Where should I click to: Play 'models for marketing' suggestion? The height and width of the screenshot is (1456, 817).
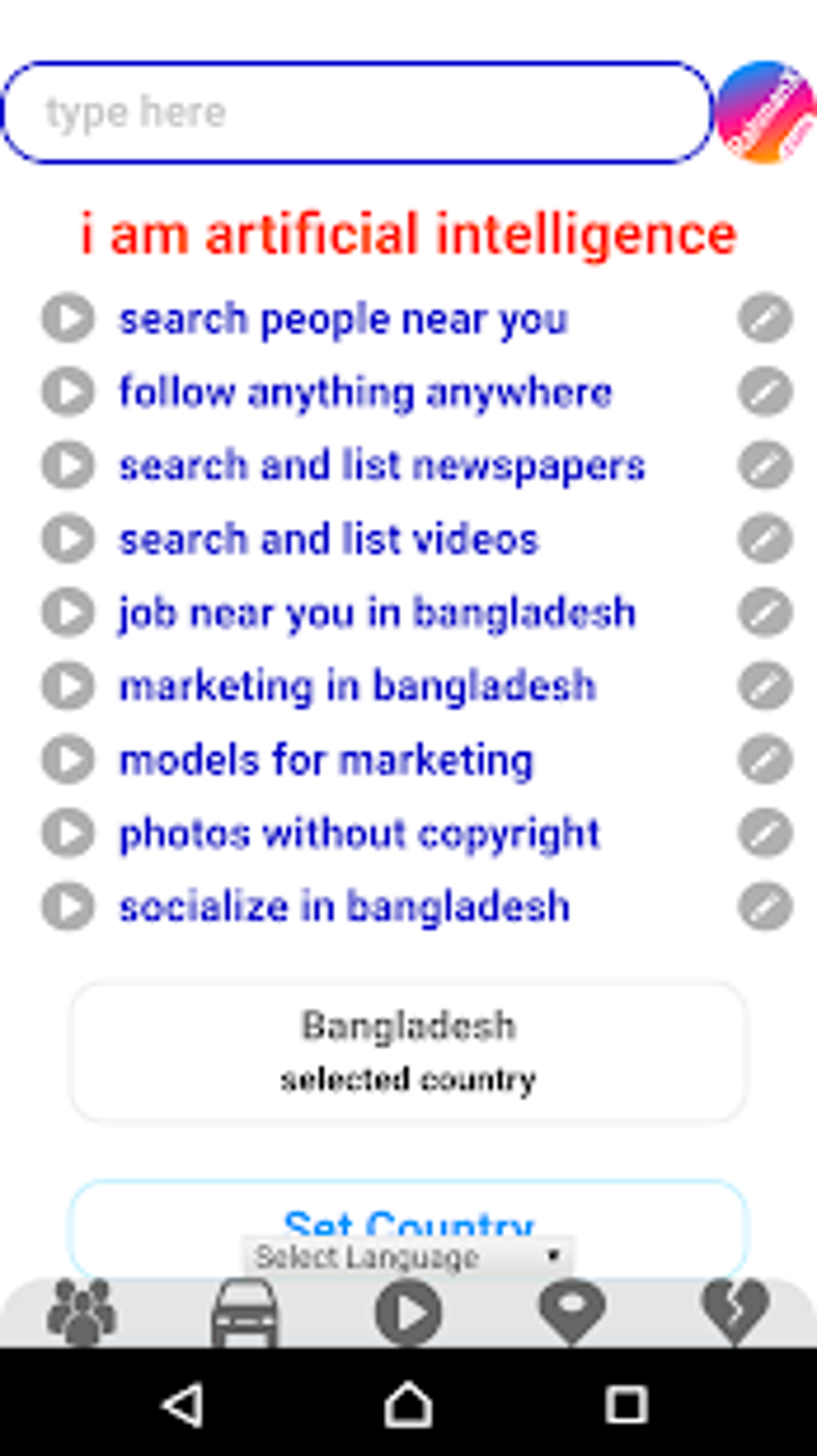point(68,760)
